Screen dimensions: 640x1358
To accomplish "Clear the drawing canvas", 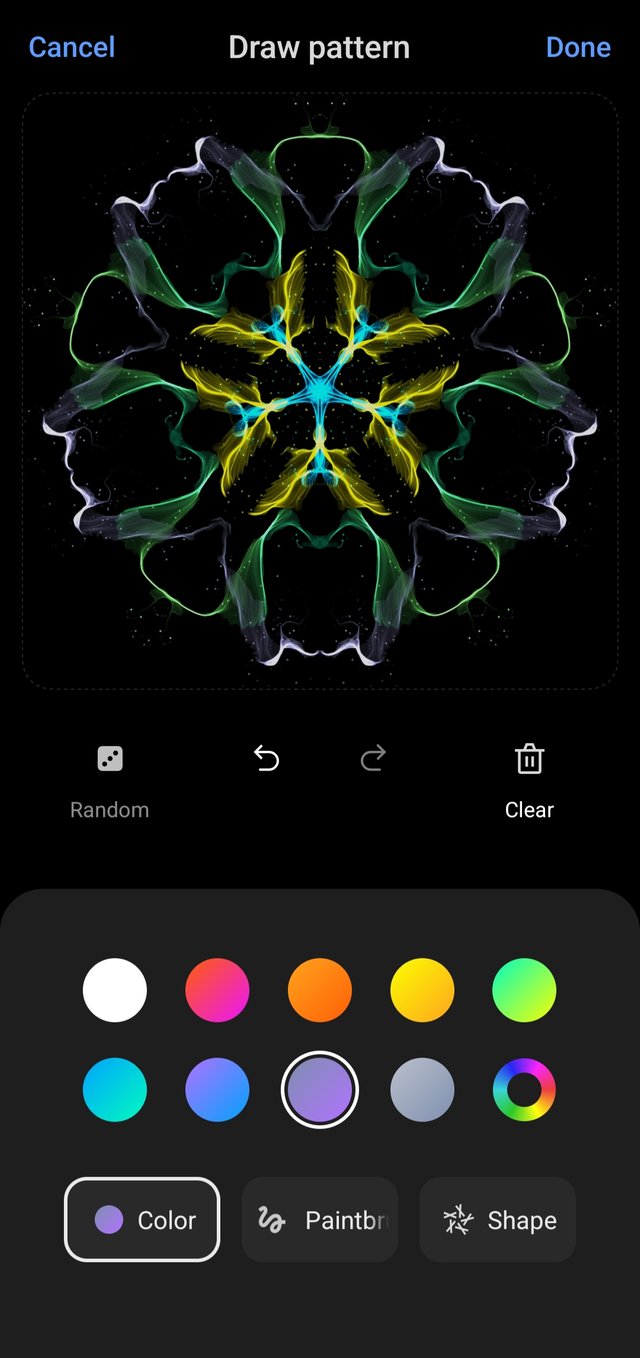I will click(529, 780).
